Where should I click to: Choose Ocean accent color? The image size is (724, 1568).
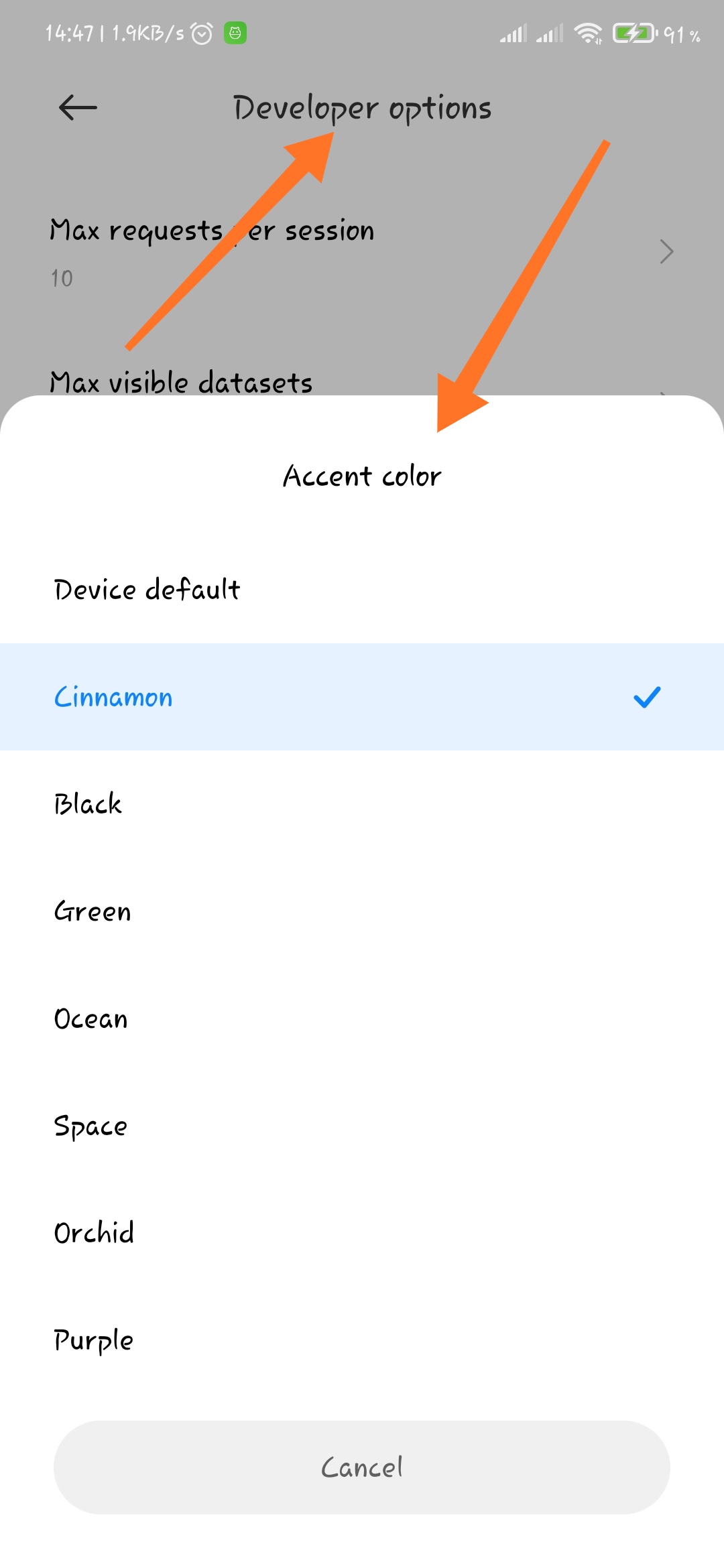[362, 1019]
